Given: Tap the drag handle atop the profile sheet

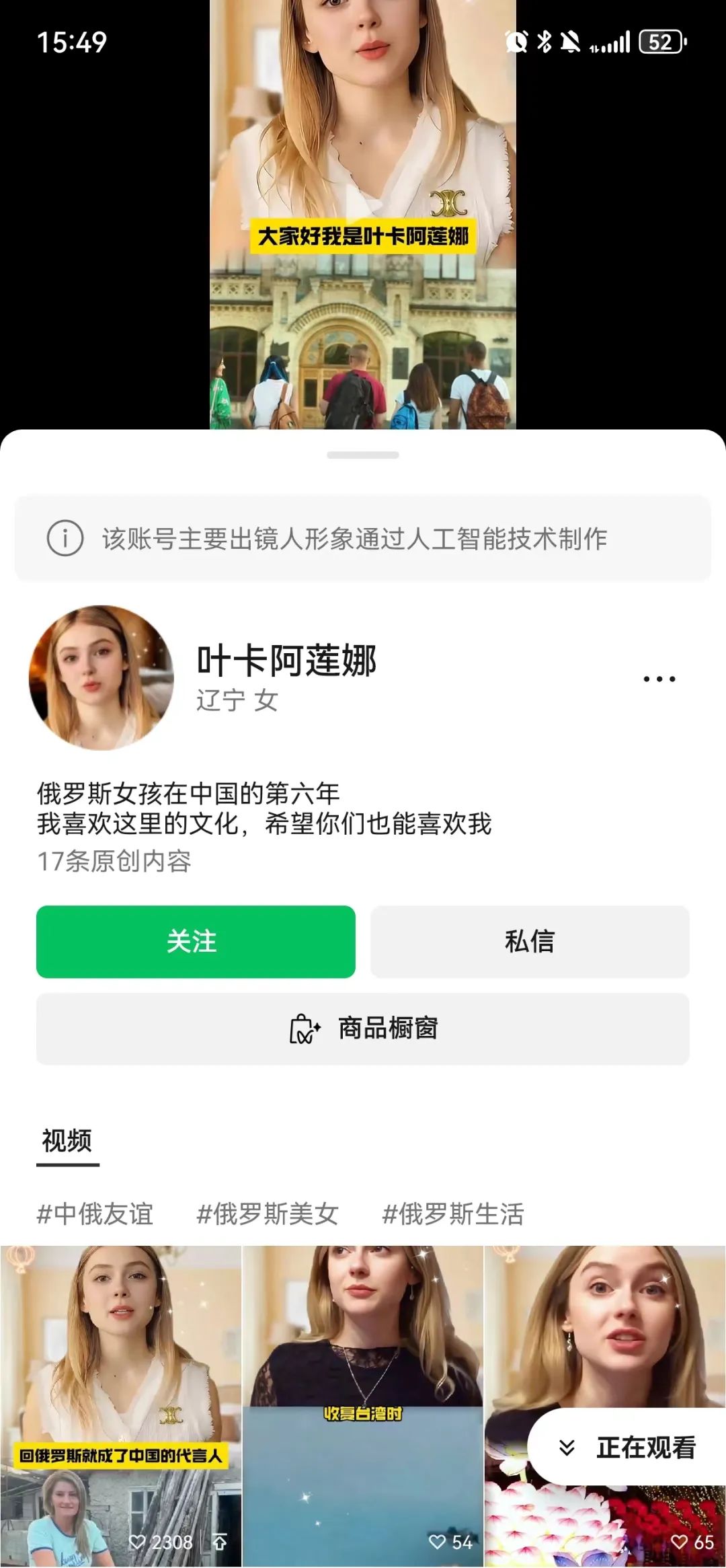Looking at the screenshot, I should click(x=363, y=455).
